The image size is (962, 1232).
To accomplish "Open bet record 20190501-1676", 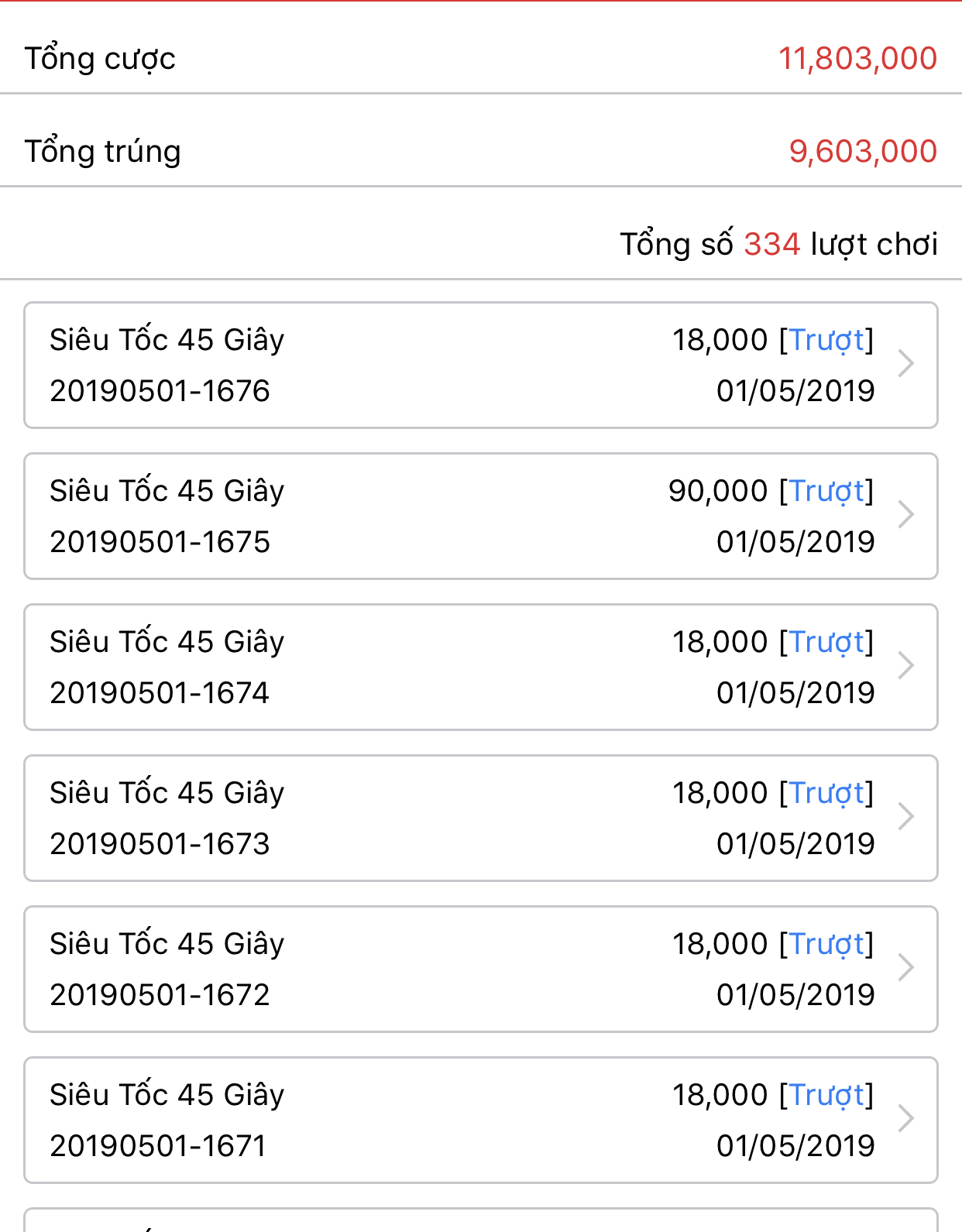I will (x=480, y=365).
